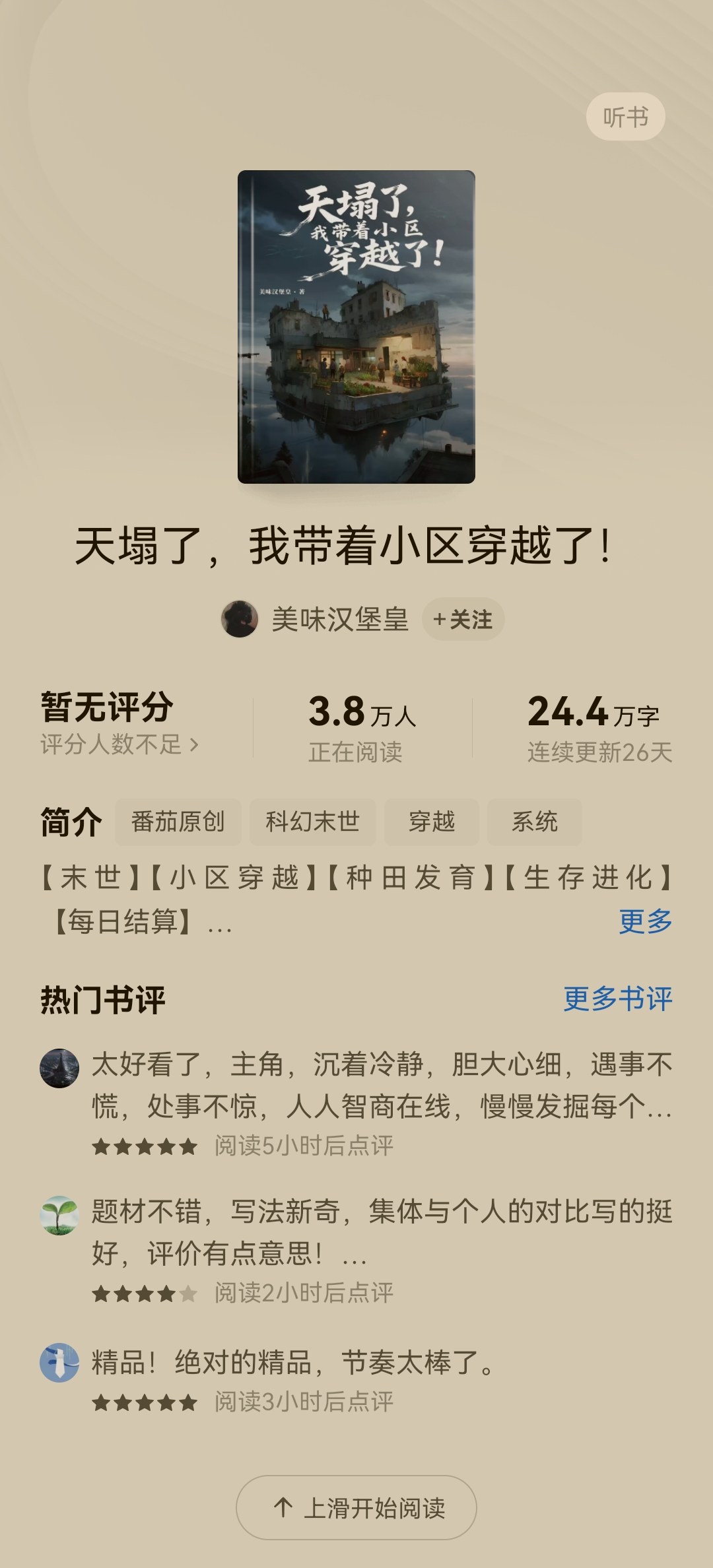
Task: View 更多书评 for this book
Action: [x=617, y=998]
